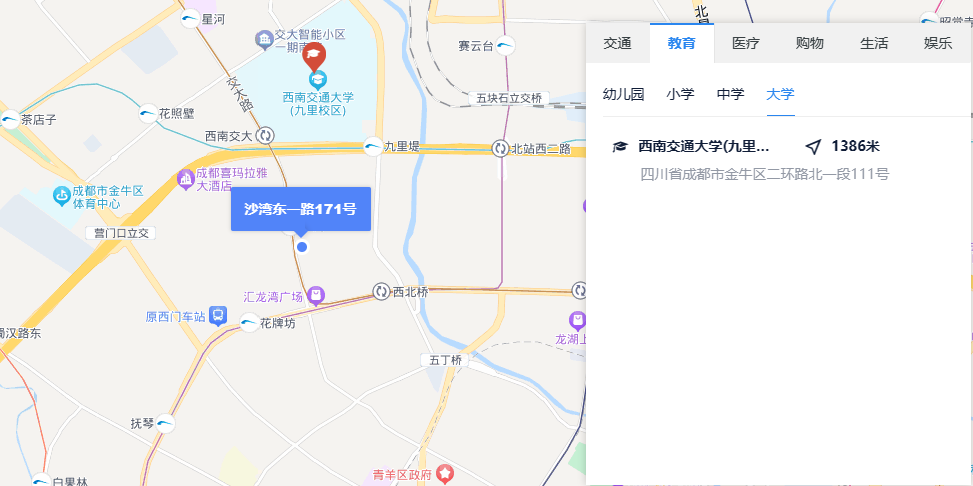Viewport: 973px width, 486px height.
Task: Tap the 沙湾东一路171号 location label
Action: tap(300, 209)
